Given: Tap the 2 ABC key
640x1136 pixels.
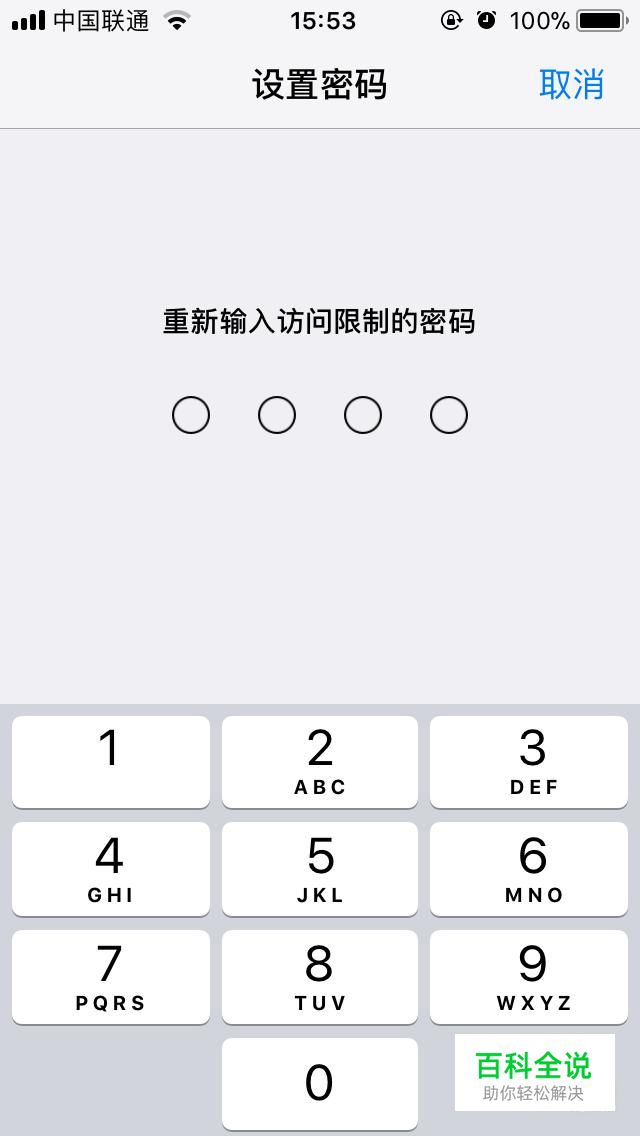Looking at the screenshot, I should point(320,762).
